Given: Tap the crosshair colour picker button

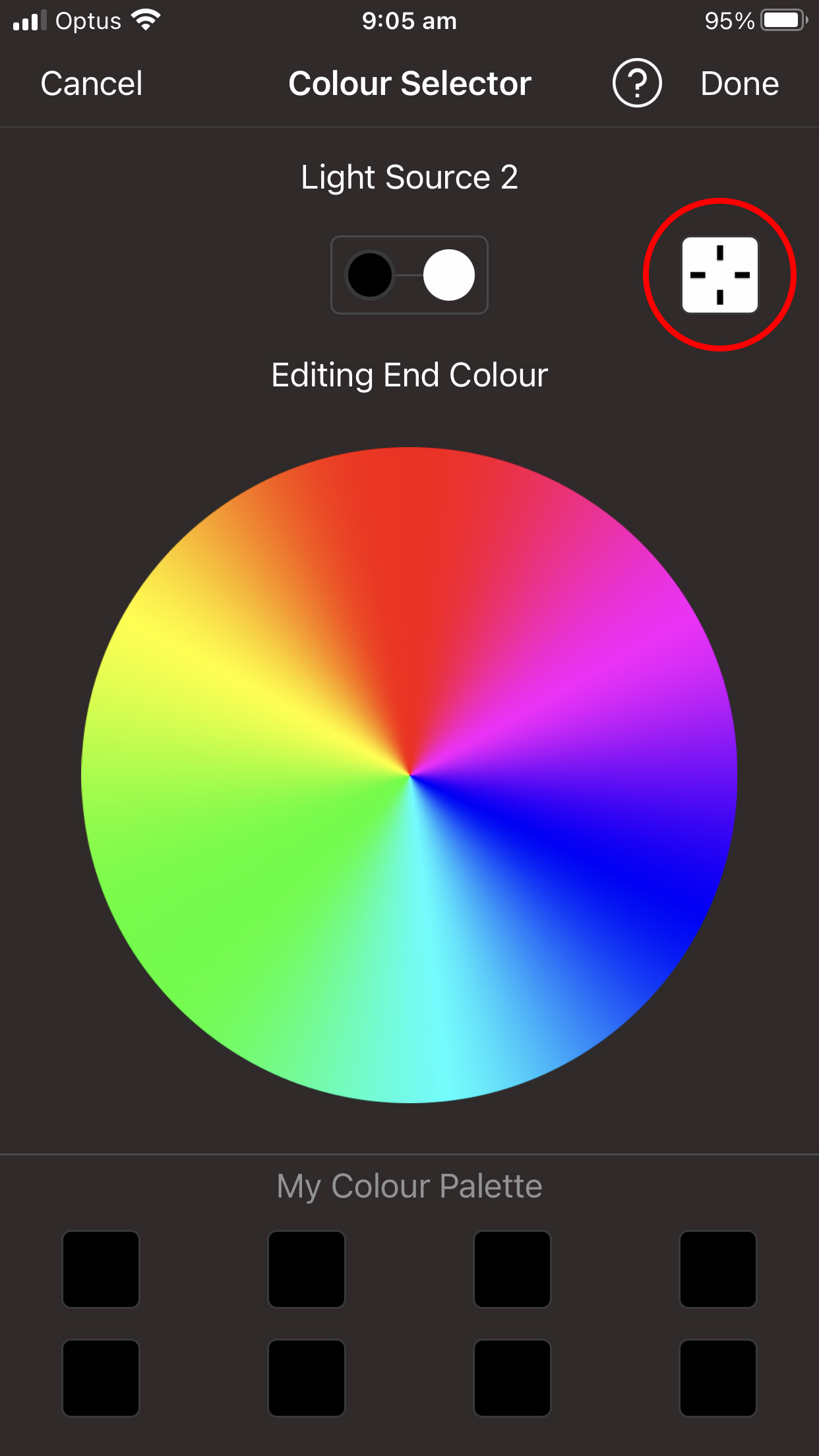Looking at the screenshot, I should click(719, 275).
